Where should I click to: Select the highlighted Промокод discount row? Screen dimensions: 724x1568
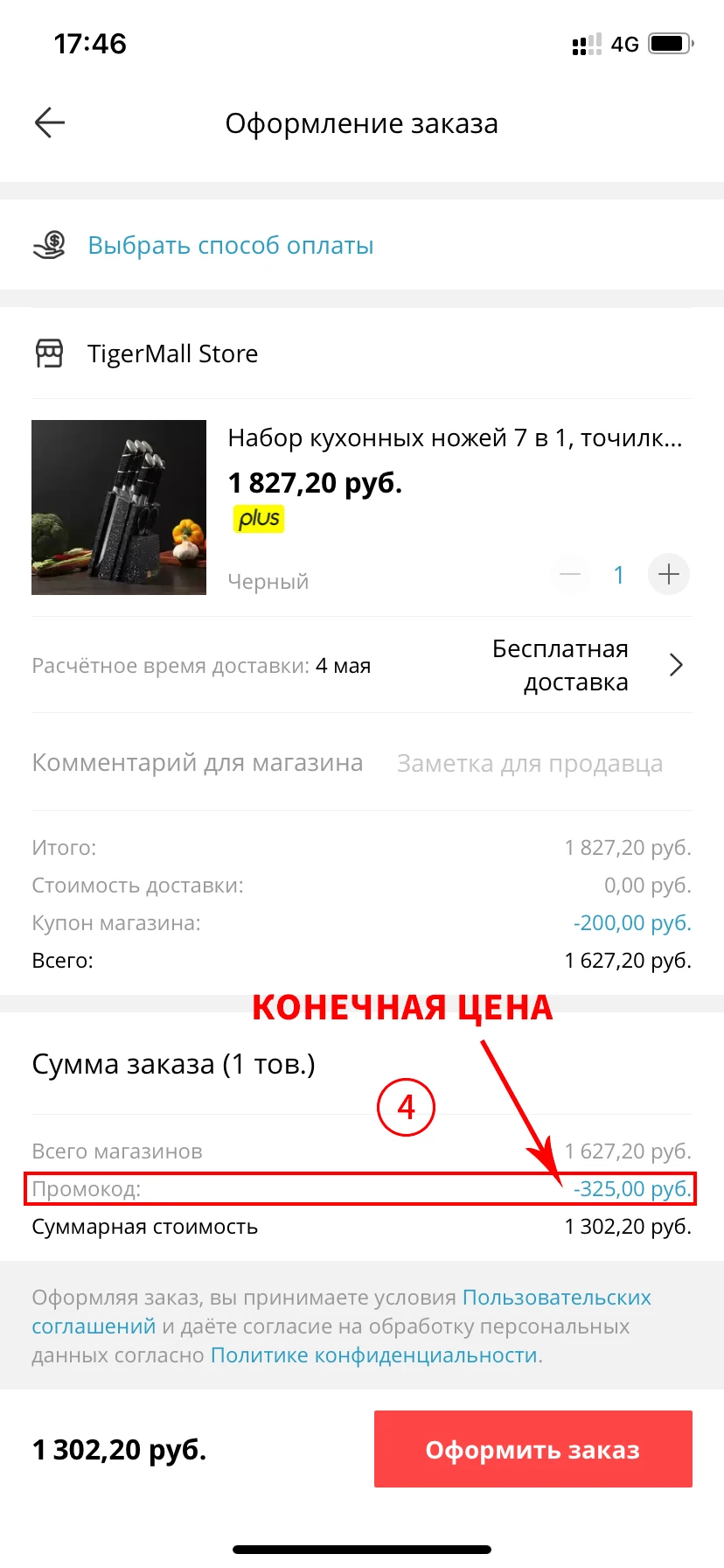(x=361, y=1188)
